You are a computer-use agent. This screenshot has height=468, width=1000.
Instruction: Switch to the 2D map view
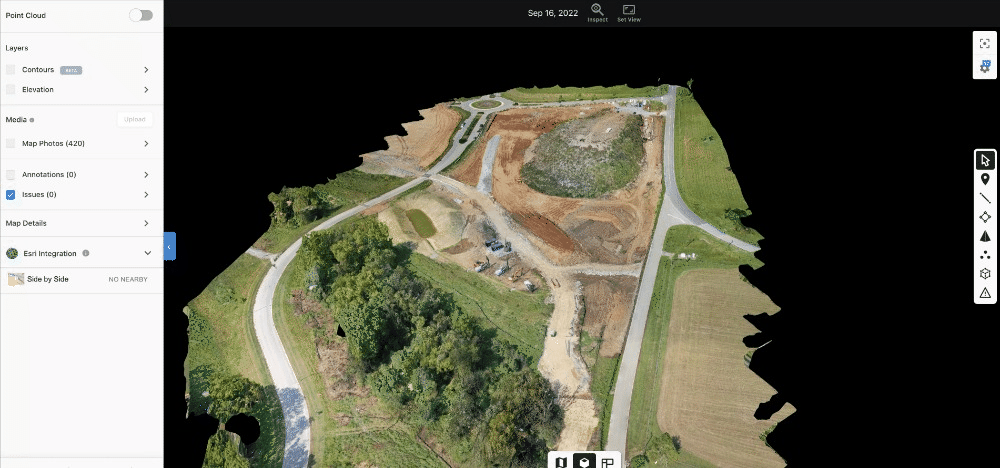click(x=561, y=461)
